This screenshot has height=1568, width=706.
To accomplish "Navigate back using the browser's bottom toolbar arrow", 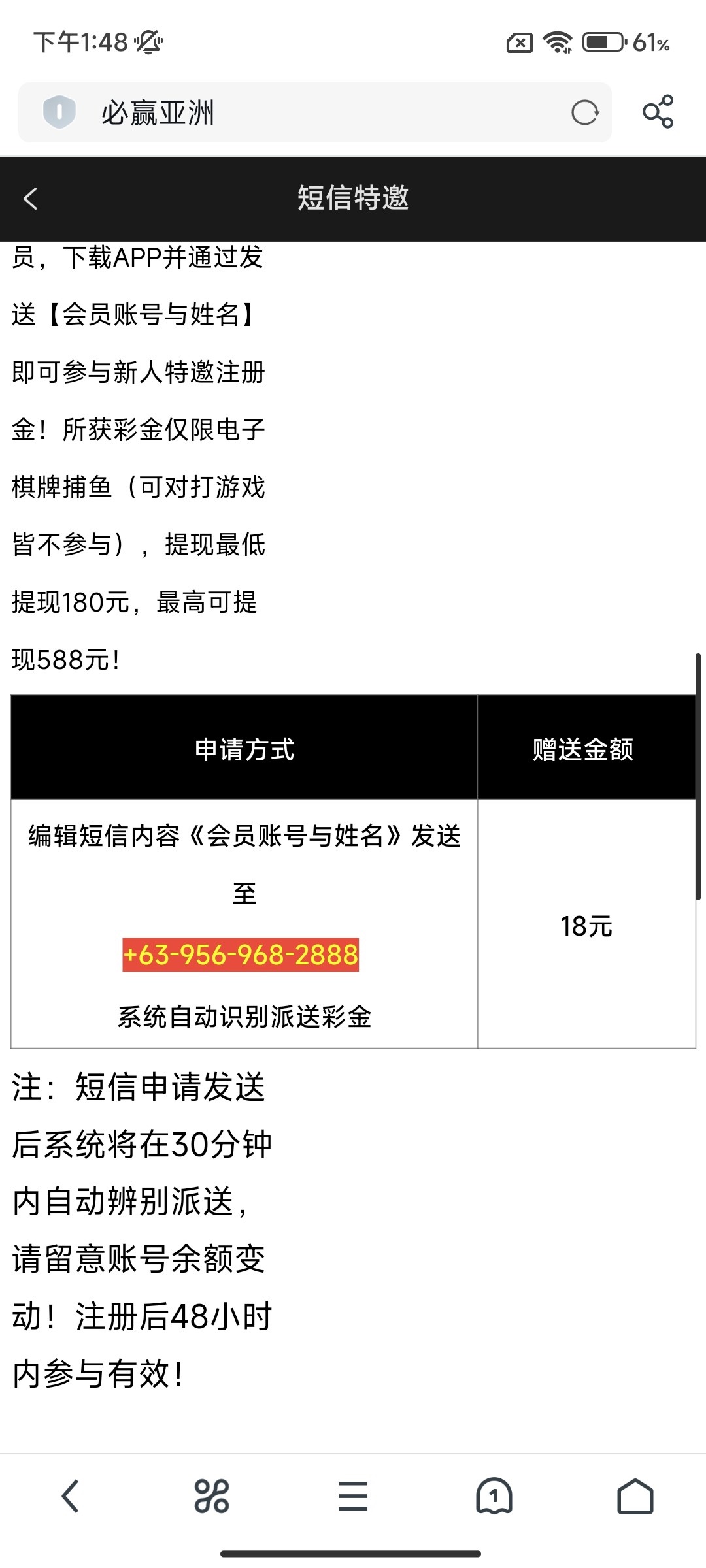I will click(x=71, y=1495).
